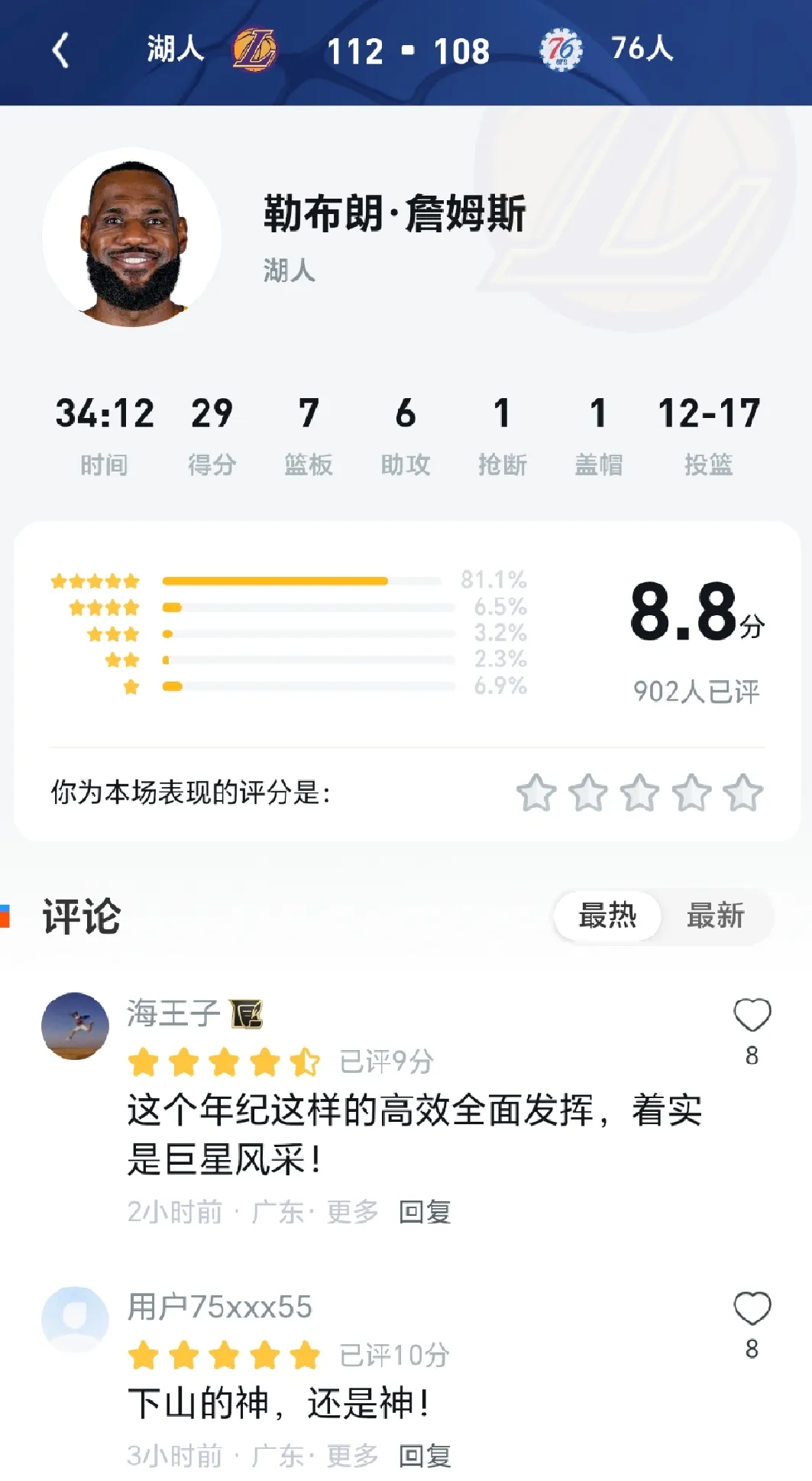The width and height of the screenshot is (812, 1481).
Task: Reply to 用户75xxx55's comment
Action: coord(425,1457)
